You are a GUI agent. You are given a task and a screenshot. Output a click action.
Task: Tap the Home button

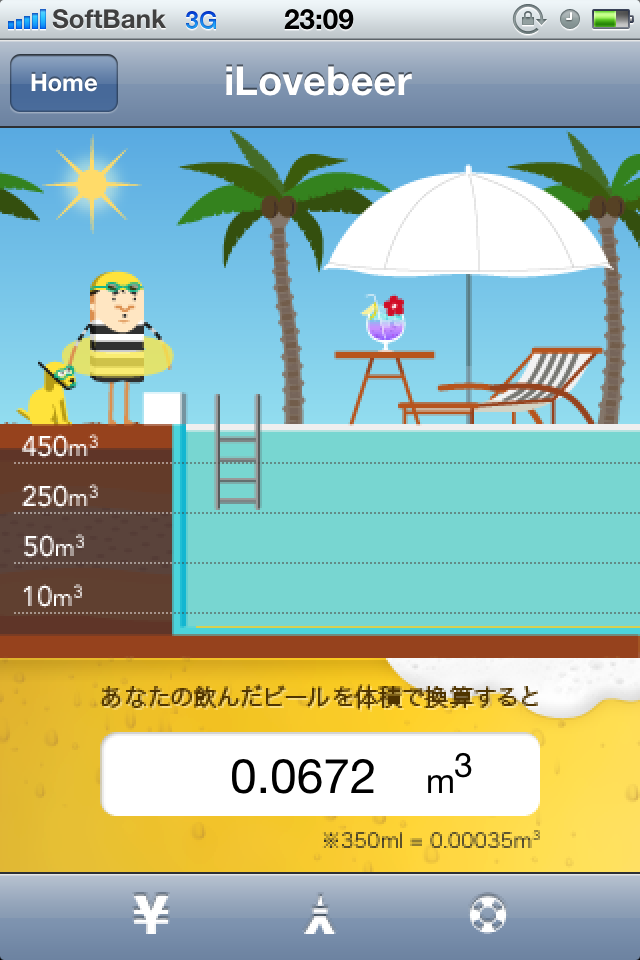tap(64, 83)
